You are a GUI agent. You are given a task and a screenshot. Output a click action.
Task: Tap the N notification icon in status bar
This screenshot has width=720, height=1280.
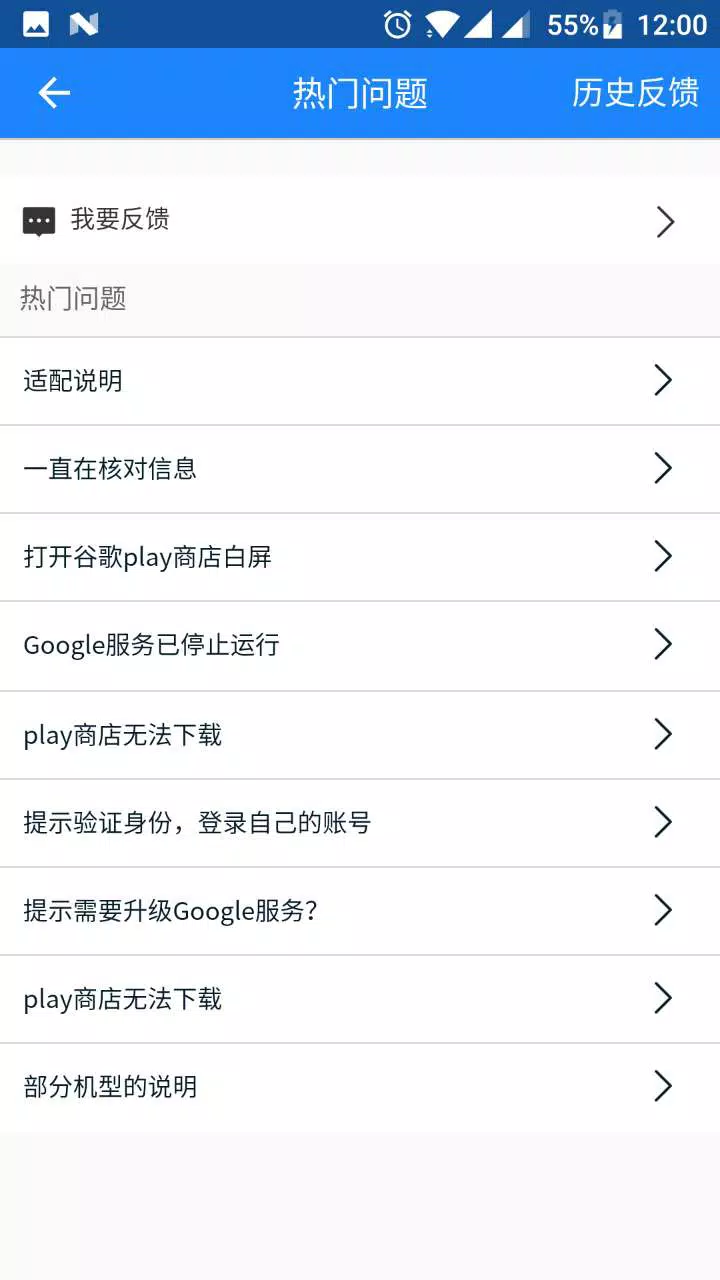pyautogui.click(x=80, y=26)
